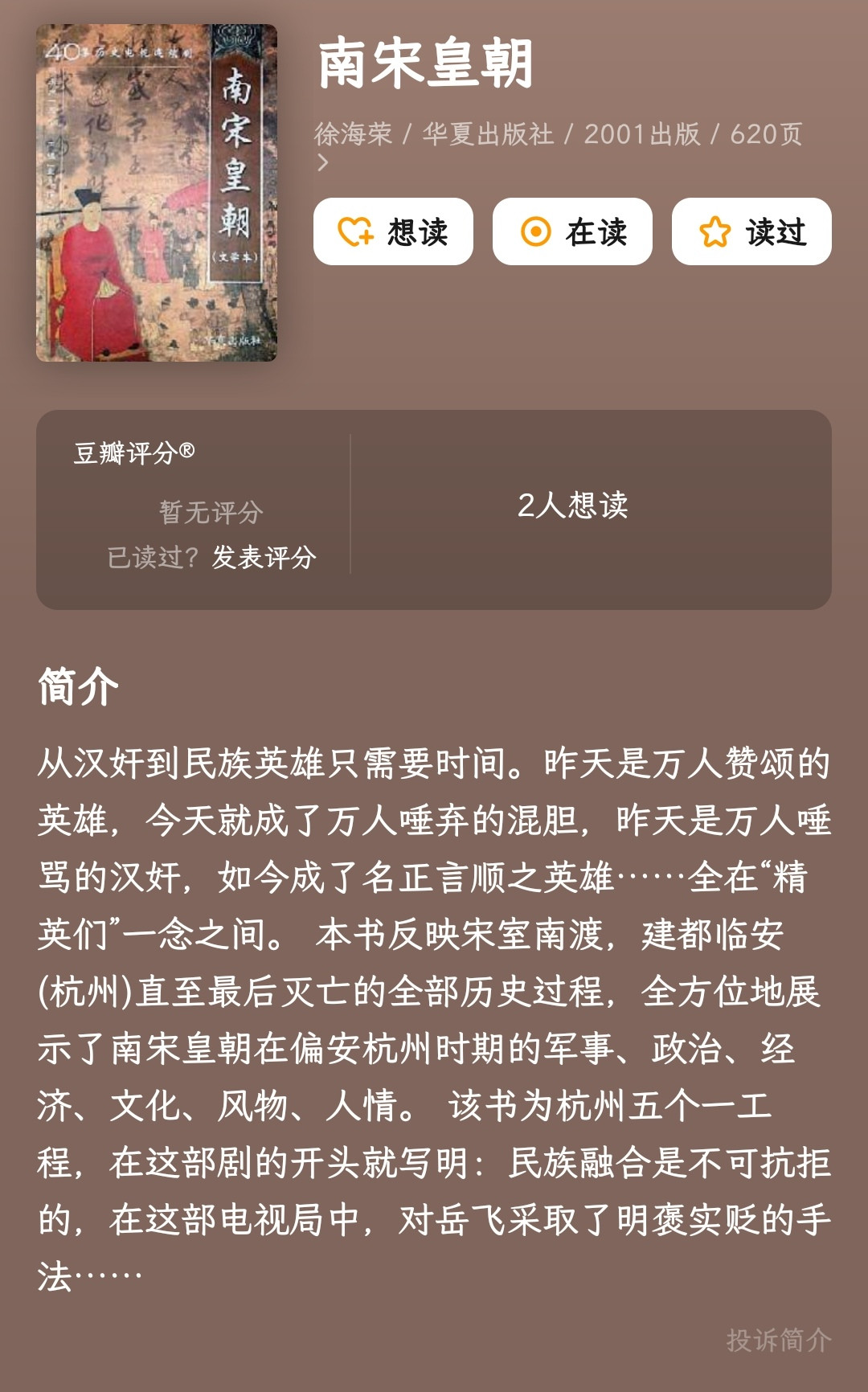Report the summary via 投诉简介
Screen dimensions: 868x1392
coord(778,1340)
